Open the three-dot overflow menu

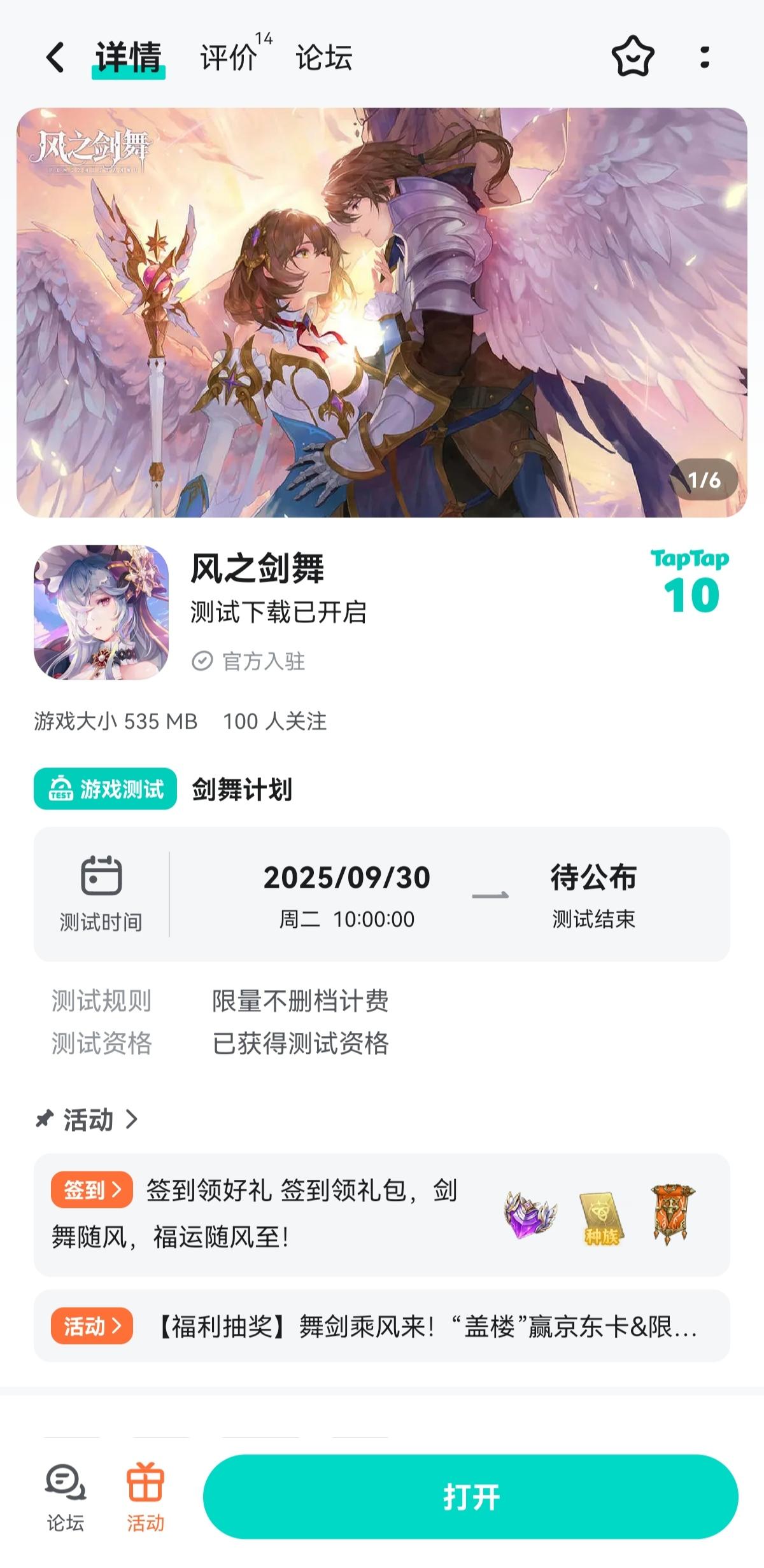[703, 59]
